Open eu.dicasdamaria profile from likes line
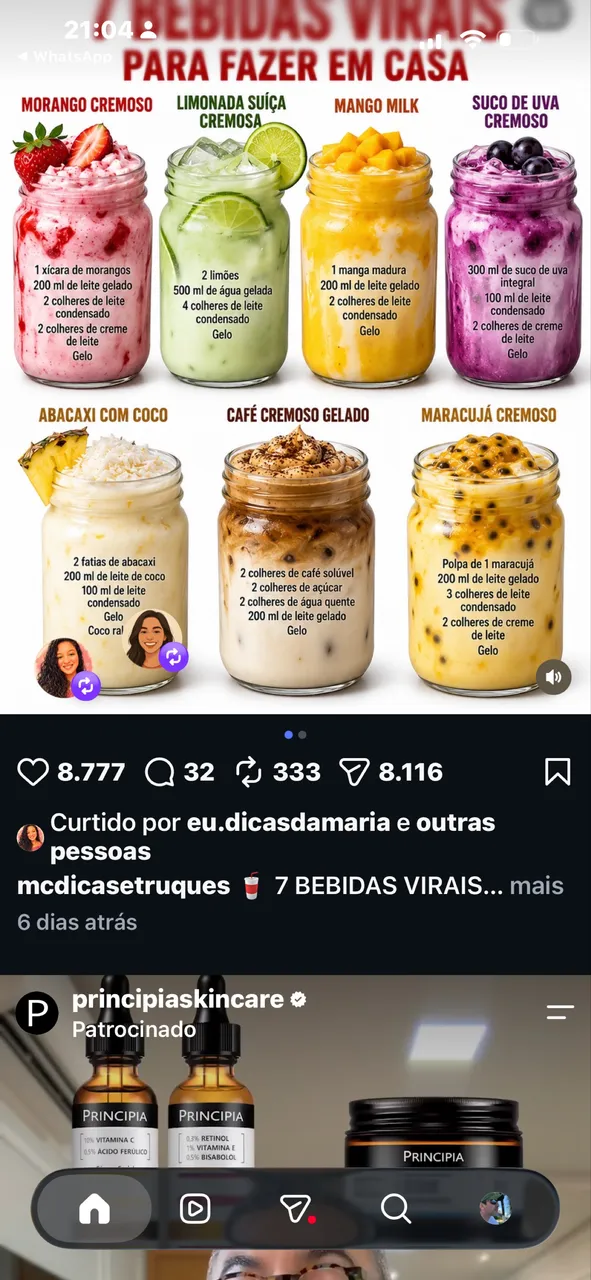 click(288, 823)
